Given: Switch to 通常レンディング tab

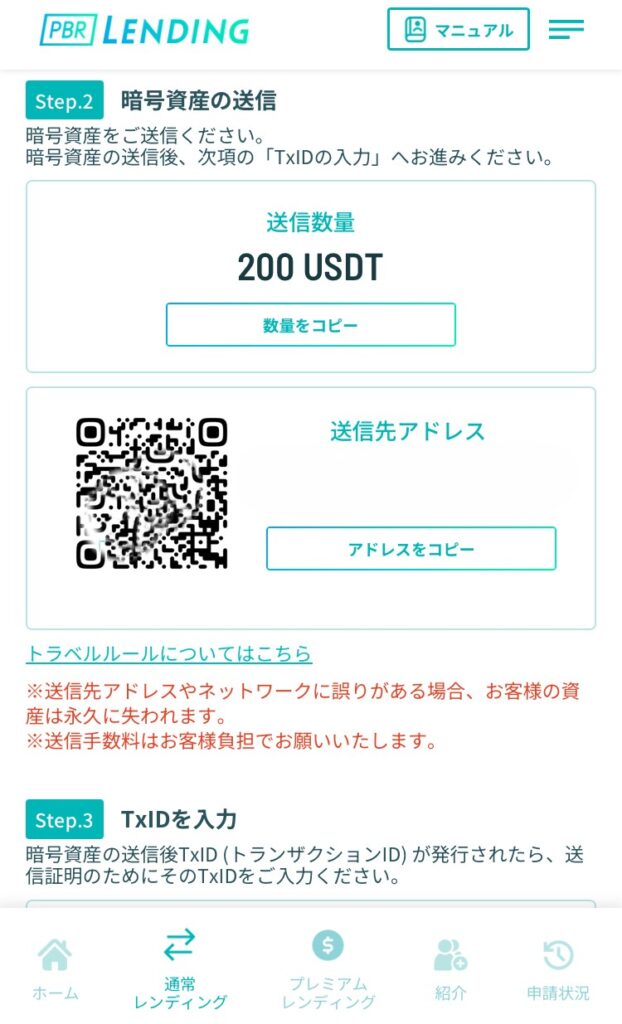Looking at the screenshot, I should click(x=180, y=969).
